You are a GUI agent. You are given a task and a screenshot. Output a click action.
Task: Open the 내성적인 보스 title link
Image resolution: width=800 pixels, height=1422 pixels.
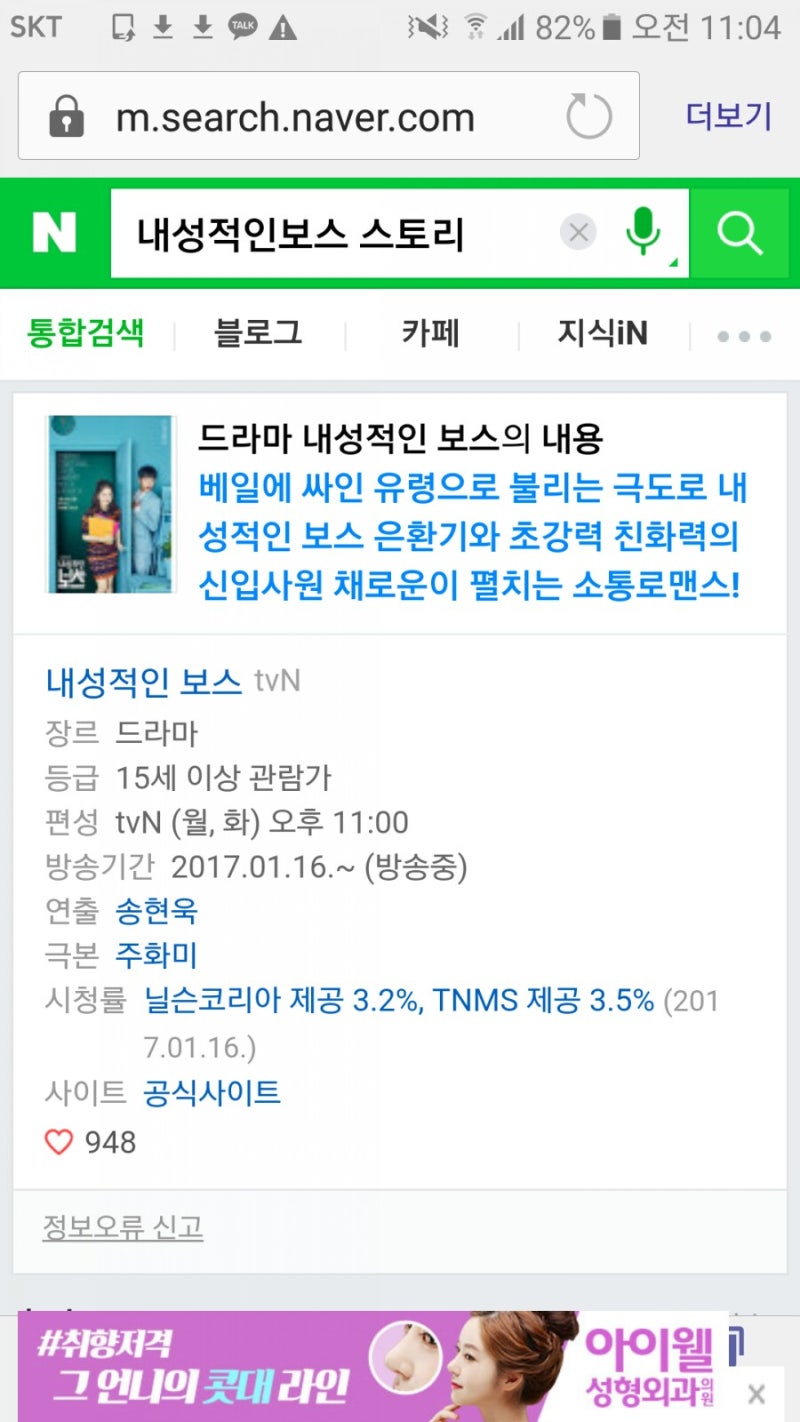click(144, 682)
